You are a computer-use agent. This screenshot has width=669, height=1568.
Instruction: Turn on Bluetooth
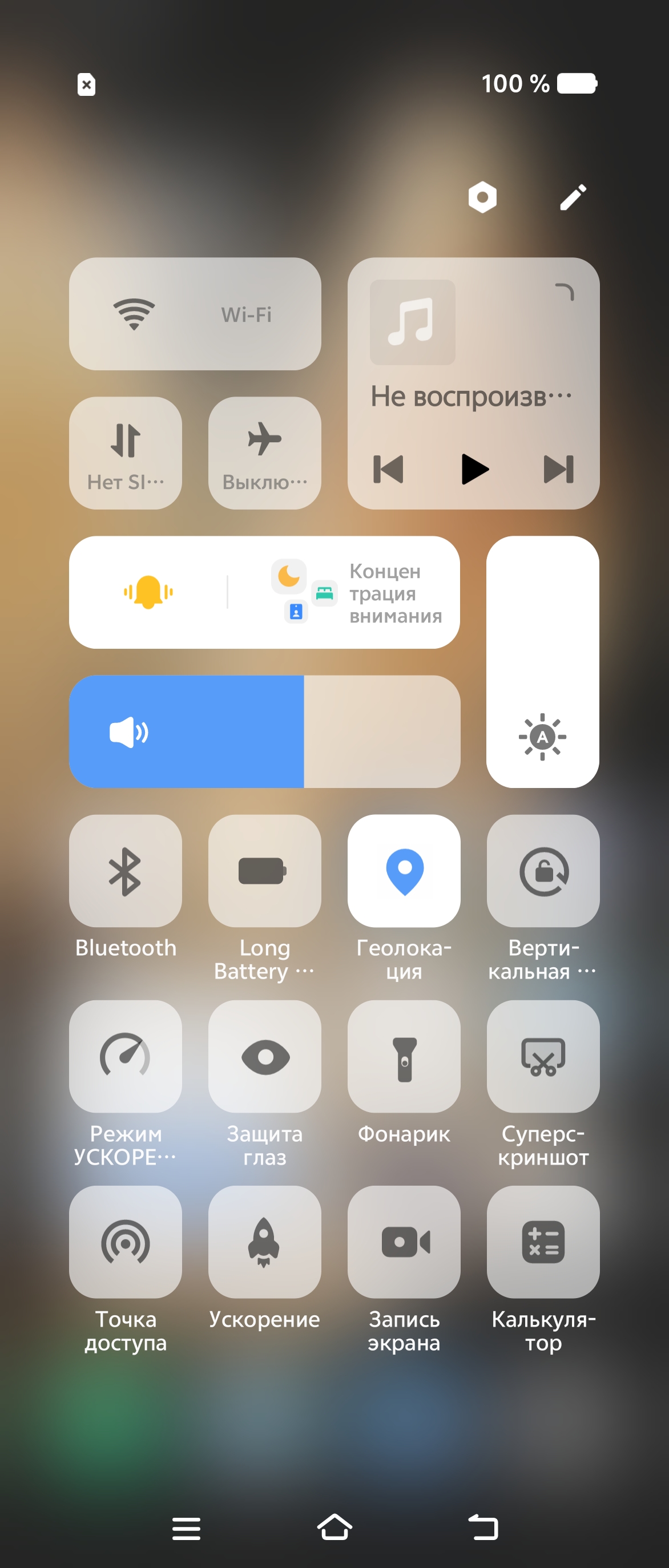coord(126,871)
